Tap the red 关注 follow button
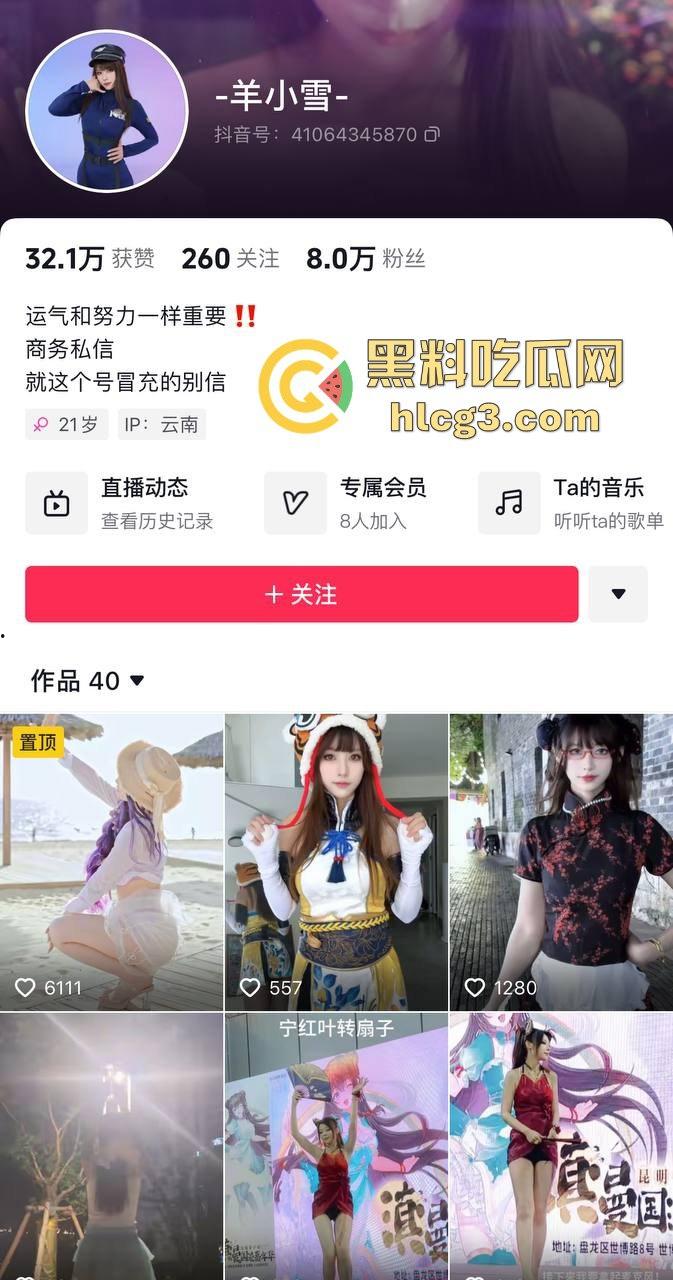Viewport: 673px width, 1280px height. pyautogui.click(x=301, y=594)
